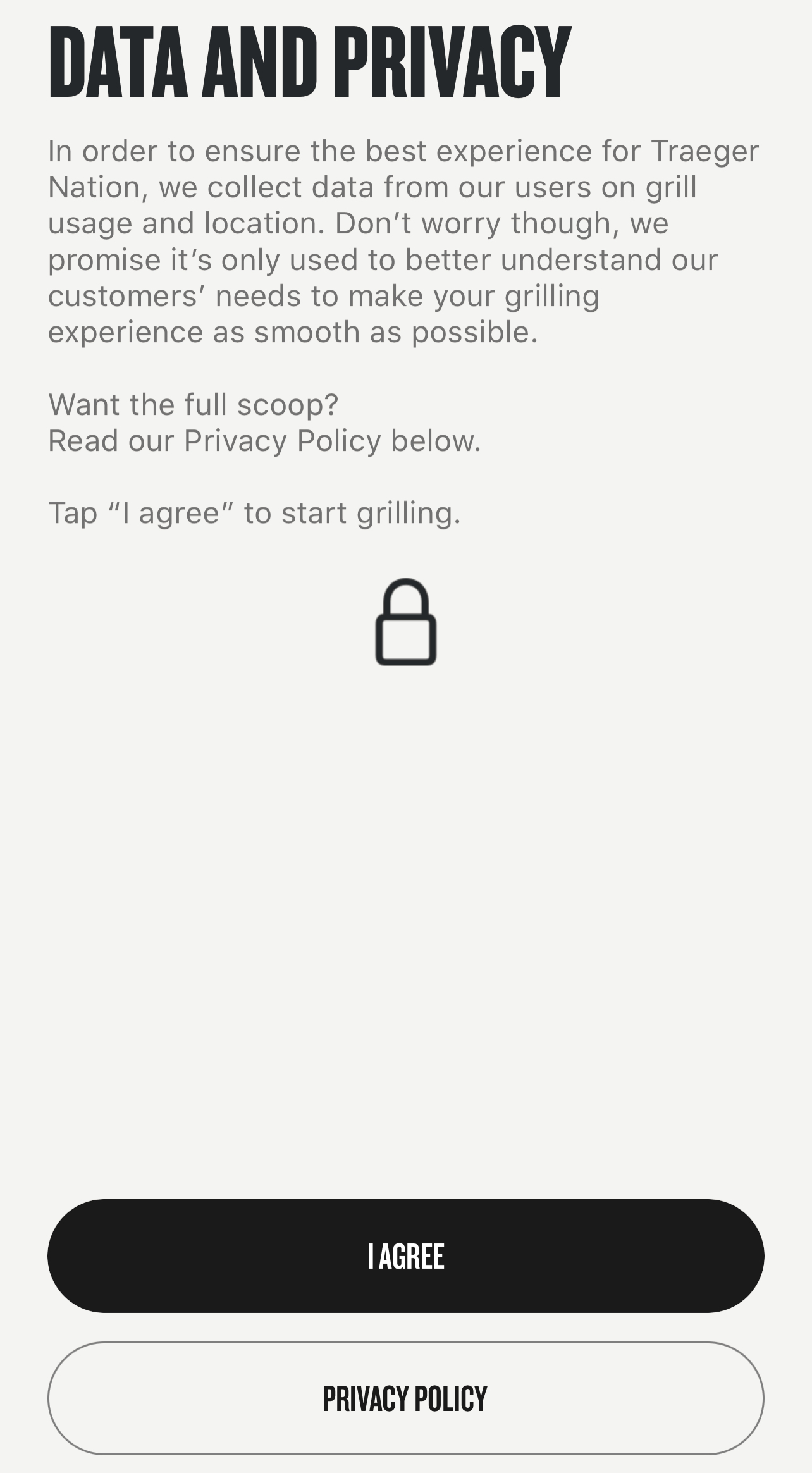The height and width of the screenshot is (1473, 812).
Task: Tap the phrase Read our Privacy Policy below
Action: (x=264, y=439)
